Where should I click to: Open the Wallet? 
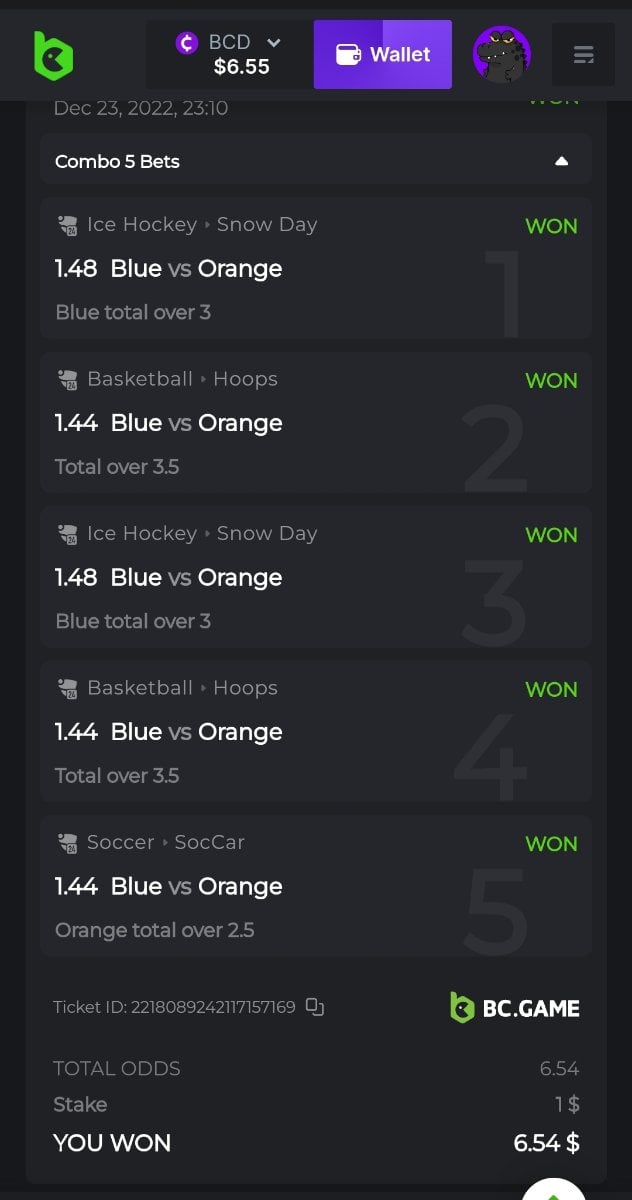[383, 55]
